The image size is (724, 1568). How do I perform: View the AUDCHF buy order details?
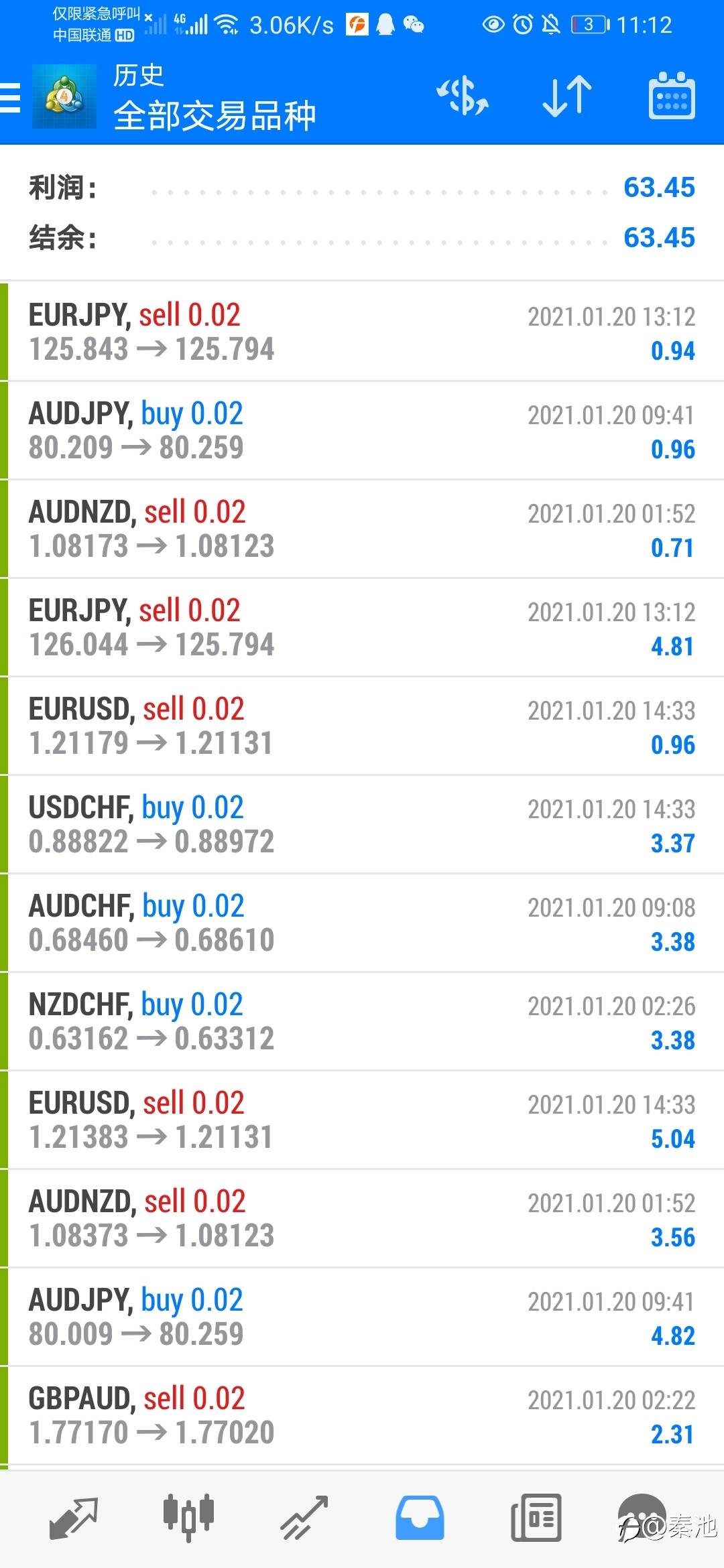(362, 923)
